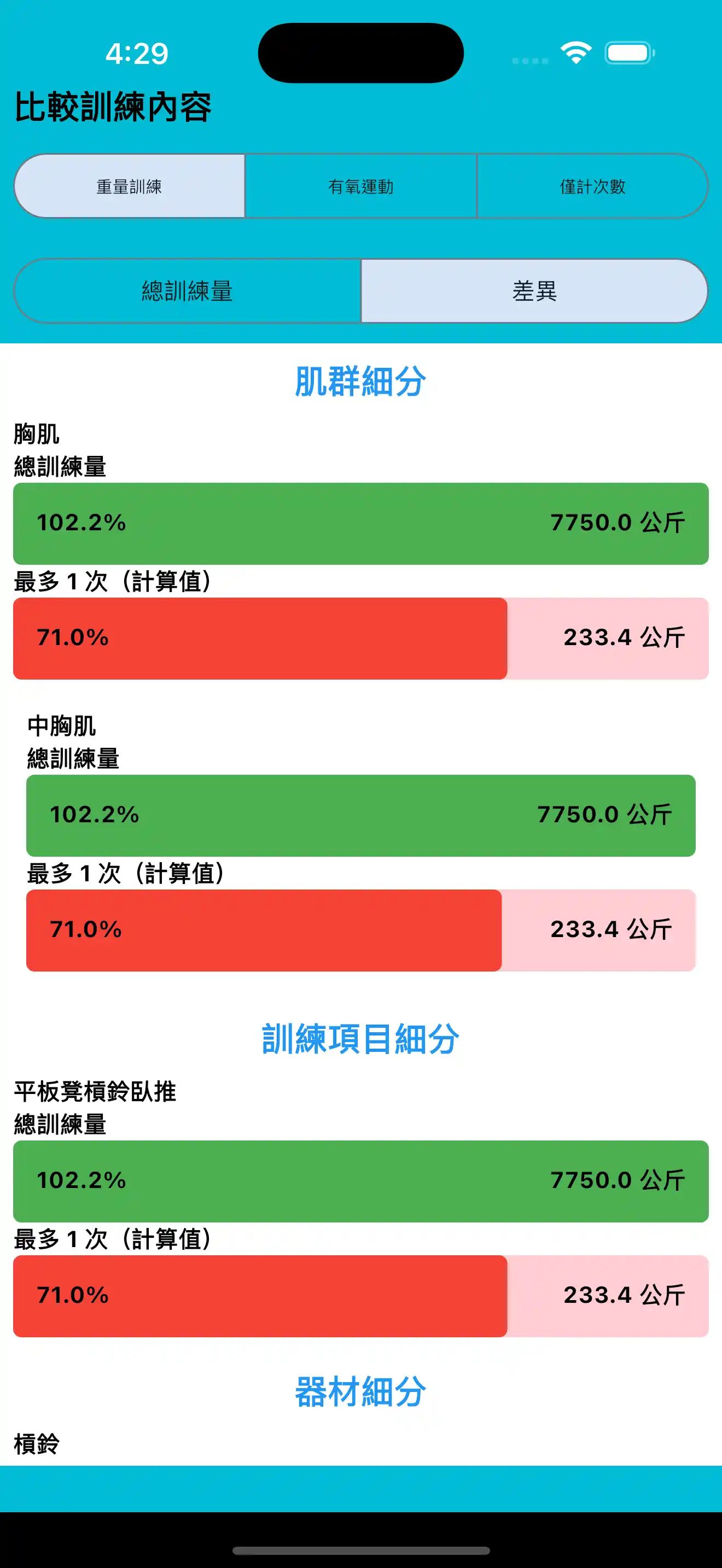The height and width of the screenshot is (1568, 722).
Task: Select the 有氧運動 tab
Action: pyautogui.click(x=361, y=186)
